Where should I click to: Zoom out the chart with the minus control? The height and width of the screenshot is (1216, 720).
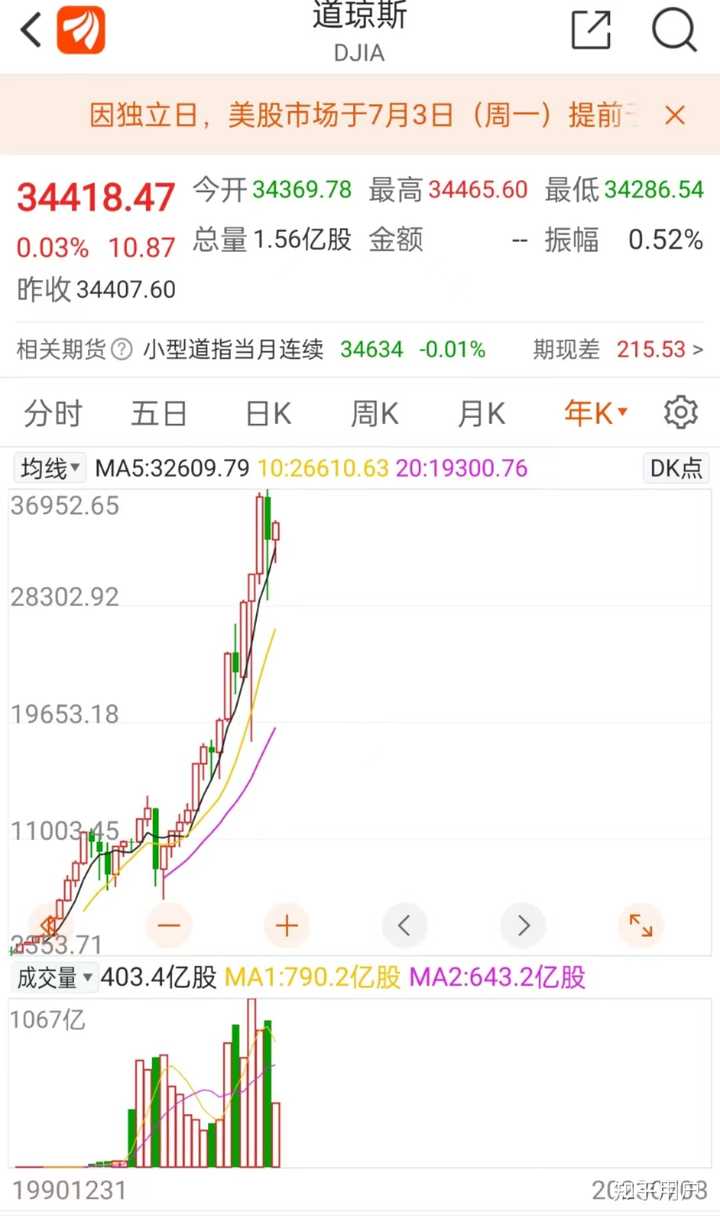[168, 926]
